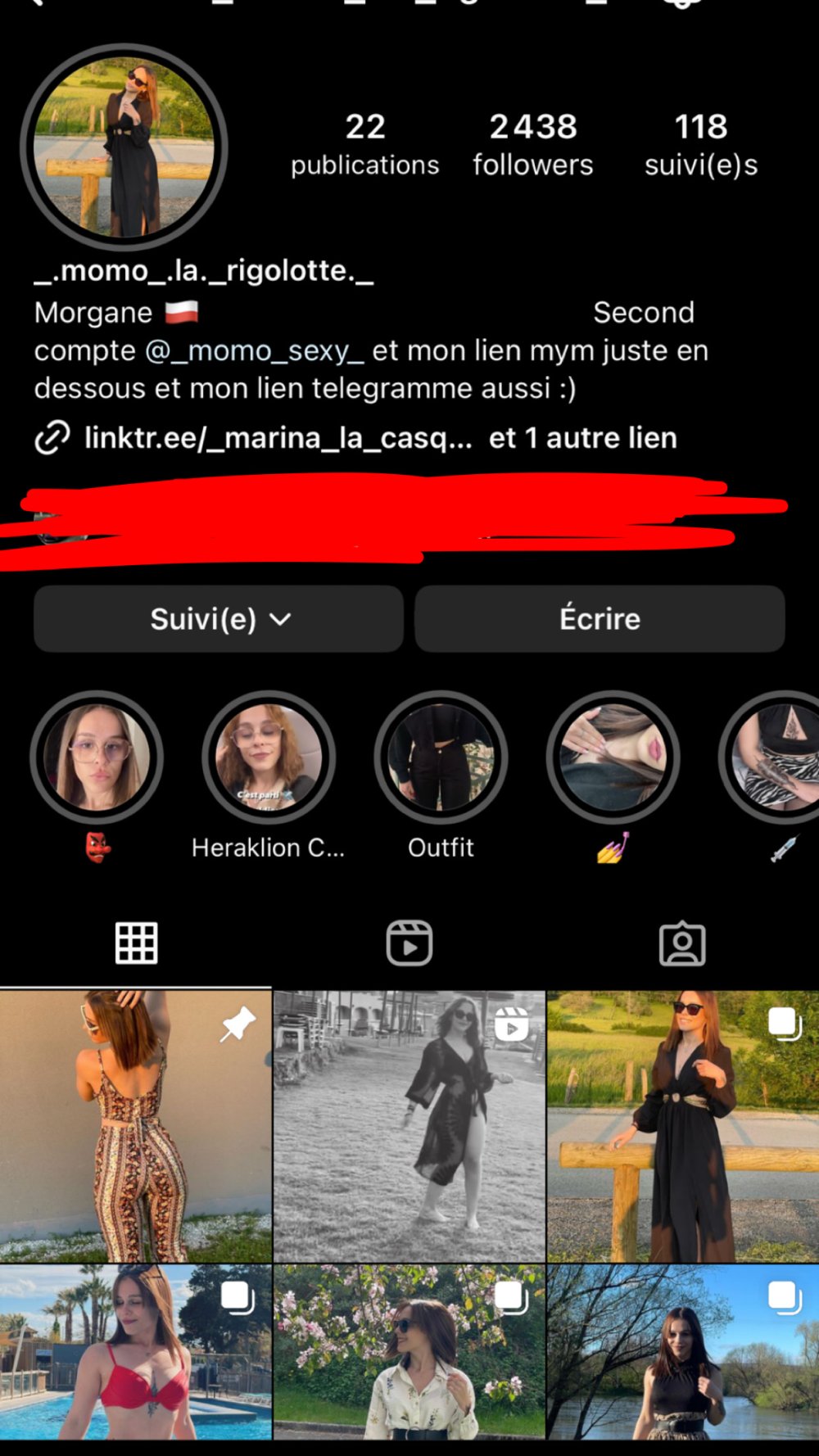The width and height of the screenshot is (819, 1456).
Task: Play the black-and-white reel post
Action: [x=409, y=1126]
